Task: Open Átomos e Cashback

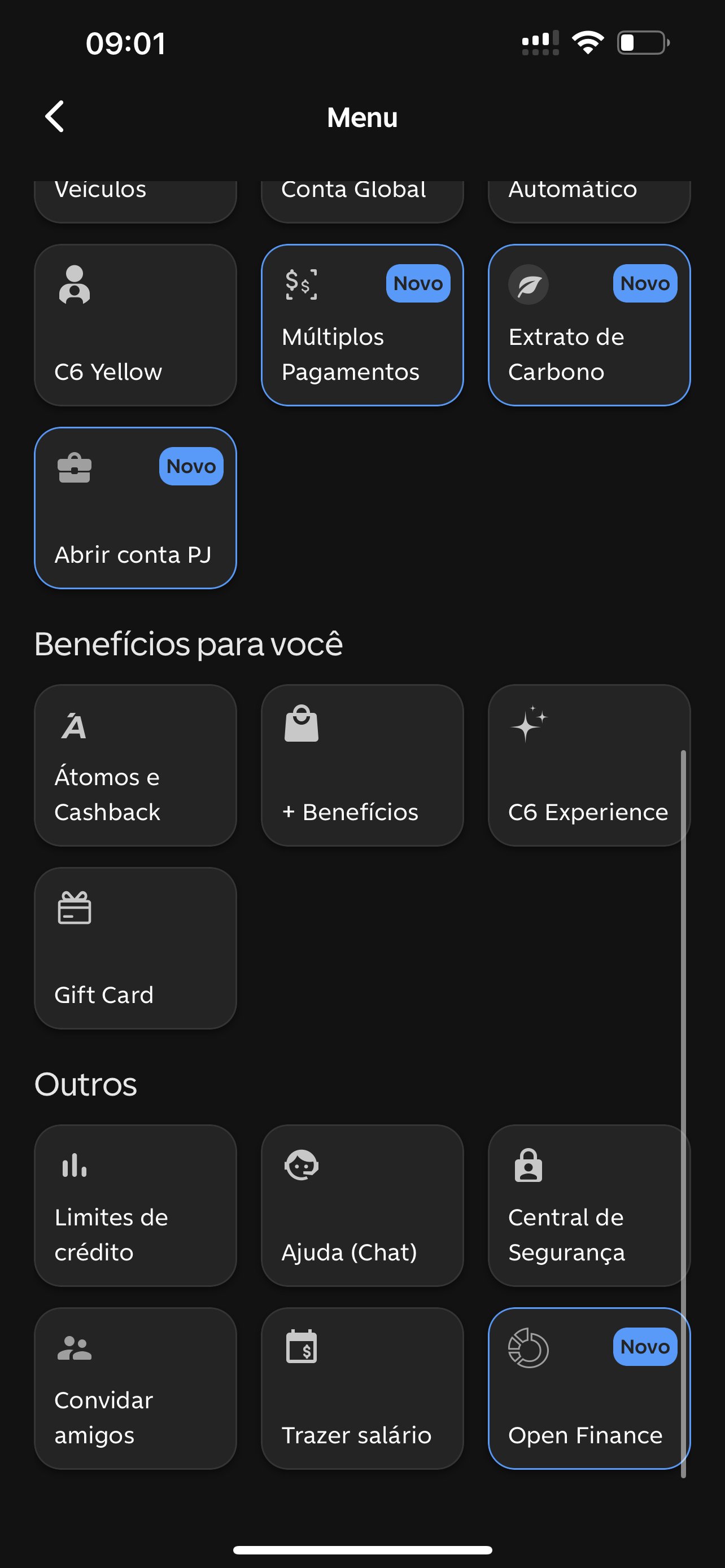Action: coord(135,765)
